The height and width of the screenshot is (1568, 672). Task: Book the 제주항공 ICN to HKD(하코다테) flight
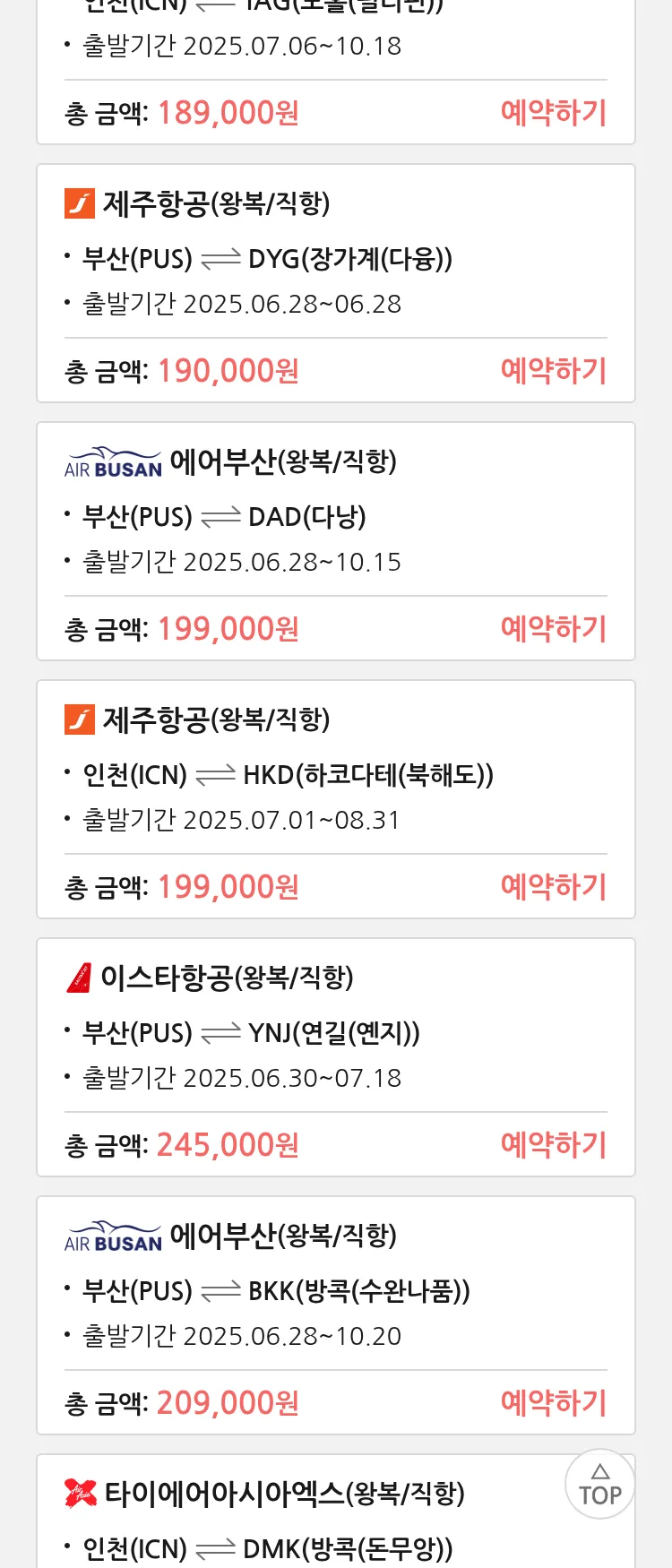tap(553, 887)
